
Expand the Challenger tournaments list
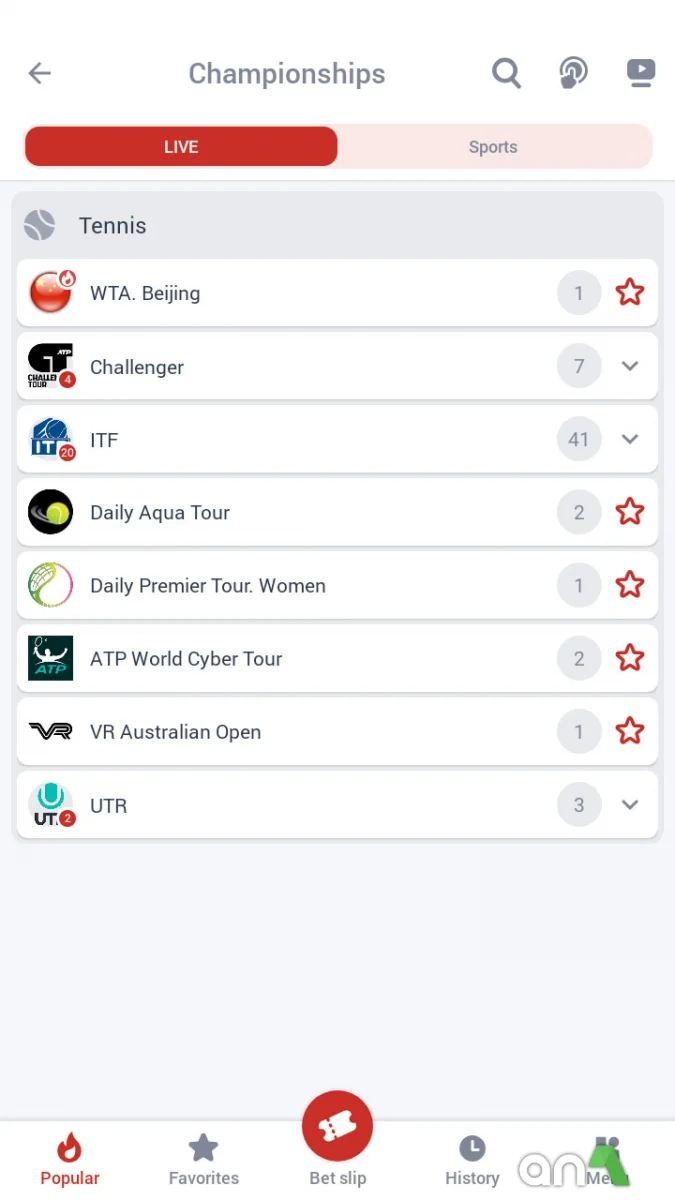coord(629,366)
